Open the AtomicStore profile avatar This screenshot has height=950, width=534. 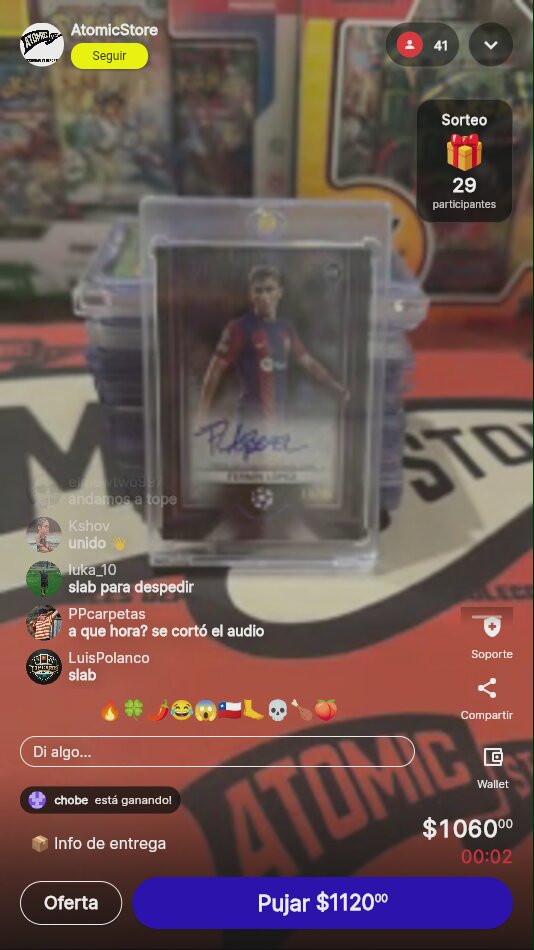click(x=42, y=44)
